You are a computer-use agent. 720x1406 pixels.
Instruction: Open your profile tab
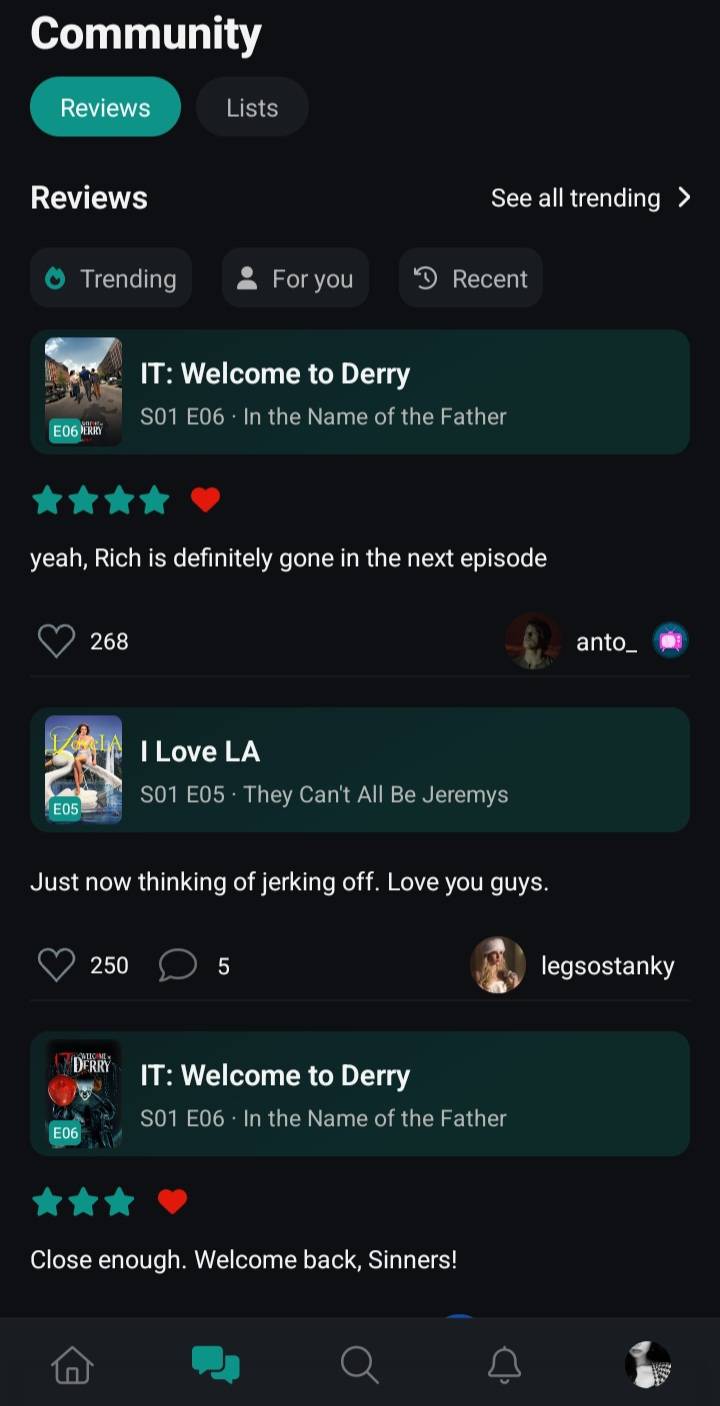pyautogui.click(x=648, y=1364)
